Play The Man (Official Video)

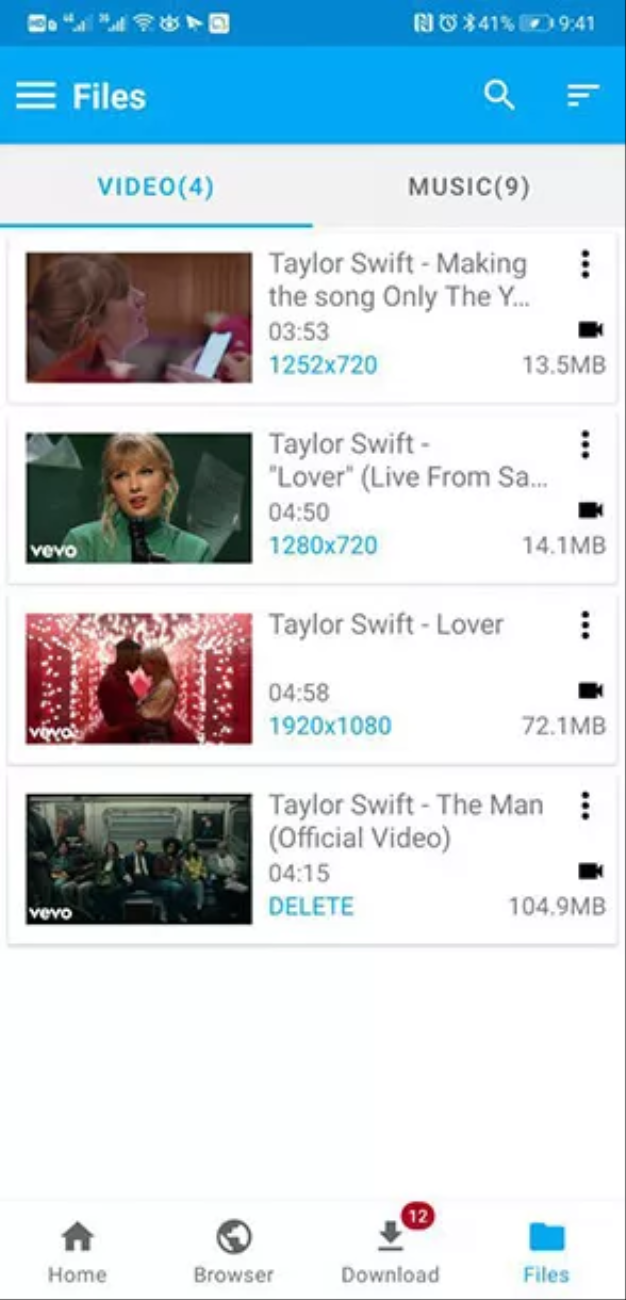coord(139,859)
